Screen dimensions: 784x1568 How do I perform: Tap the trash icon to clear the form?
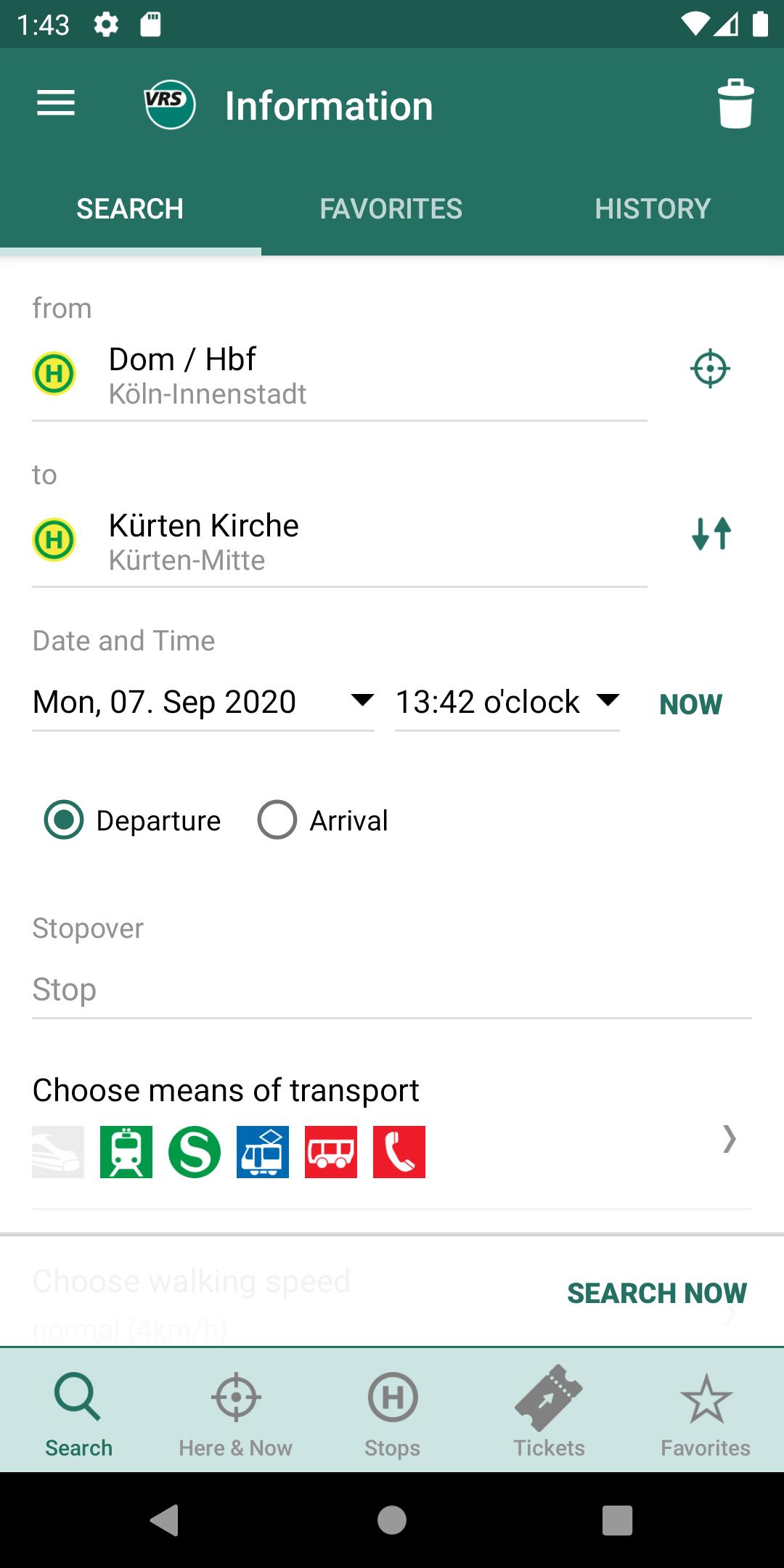(735, 105)
